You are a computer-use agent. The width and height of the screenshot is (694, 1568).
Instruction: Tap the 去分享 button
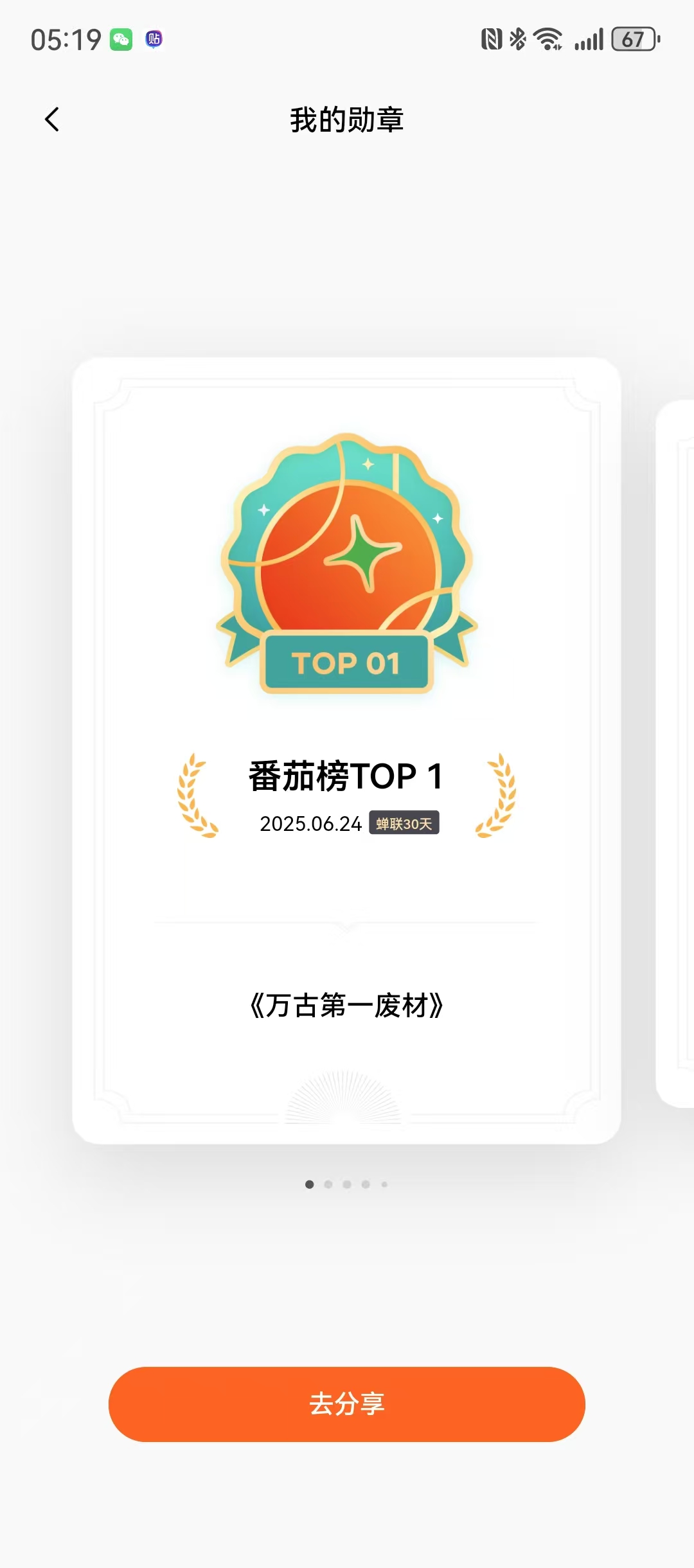(x=347, y=1404)
